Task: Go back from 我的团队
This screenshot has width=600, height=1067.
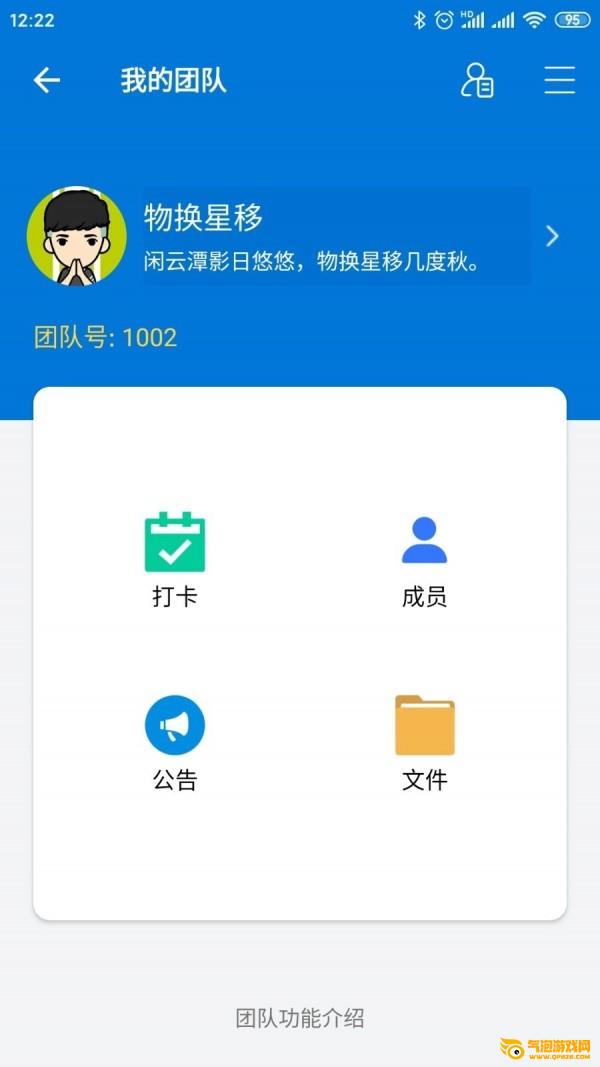Action: coord(47,81)
